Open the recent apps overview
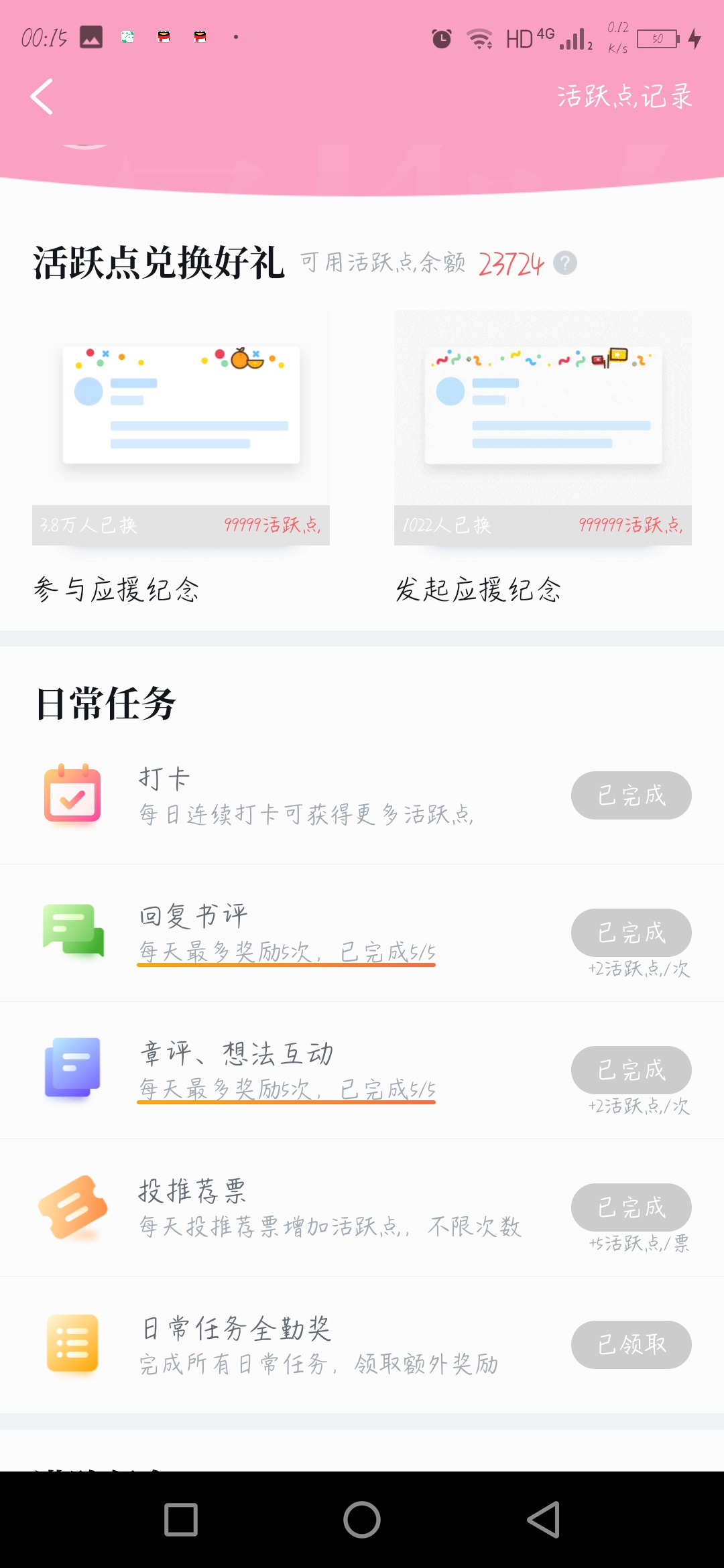 click(181, 1519)
